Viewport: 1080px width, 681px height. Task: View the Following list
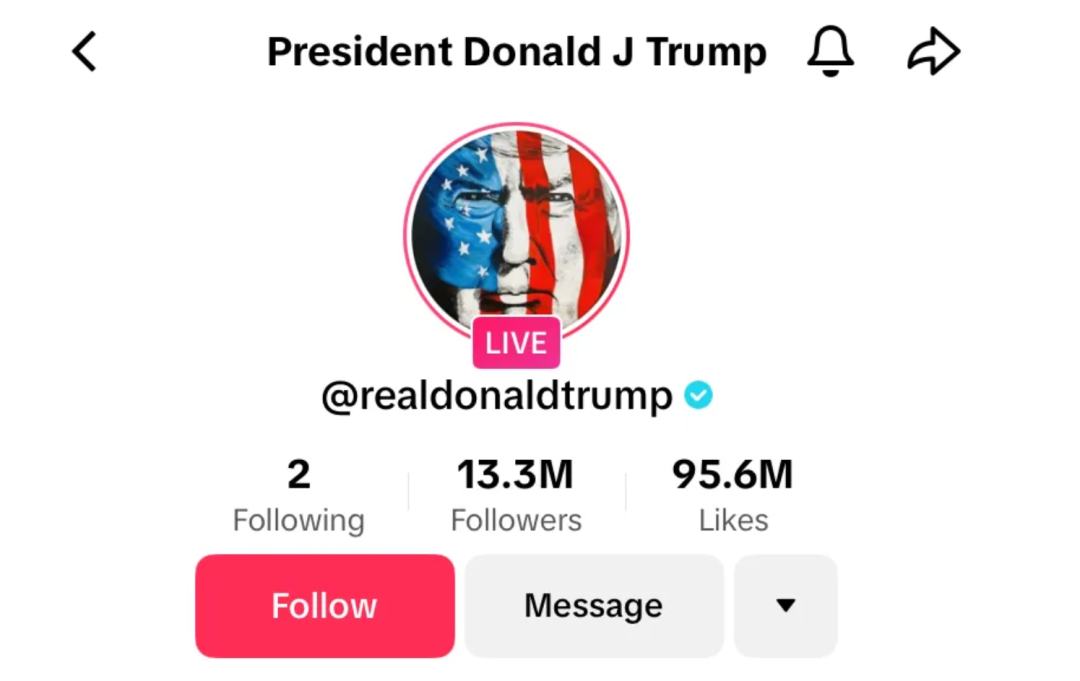pyautogui.click(x=298, y=496)
